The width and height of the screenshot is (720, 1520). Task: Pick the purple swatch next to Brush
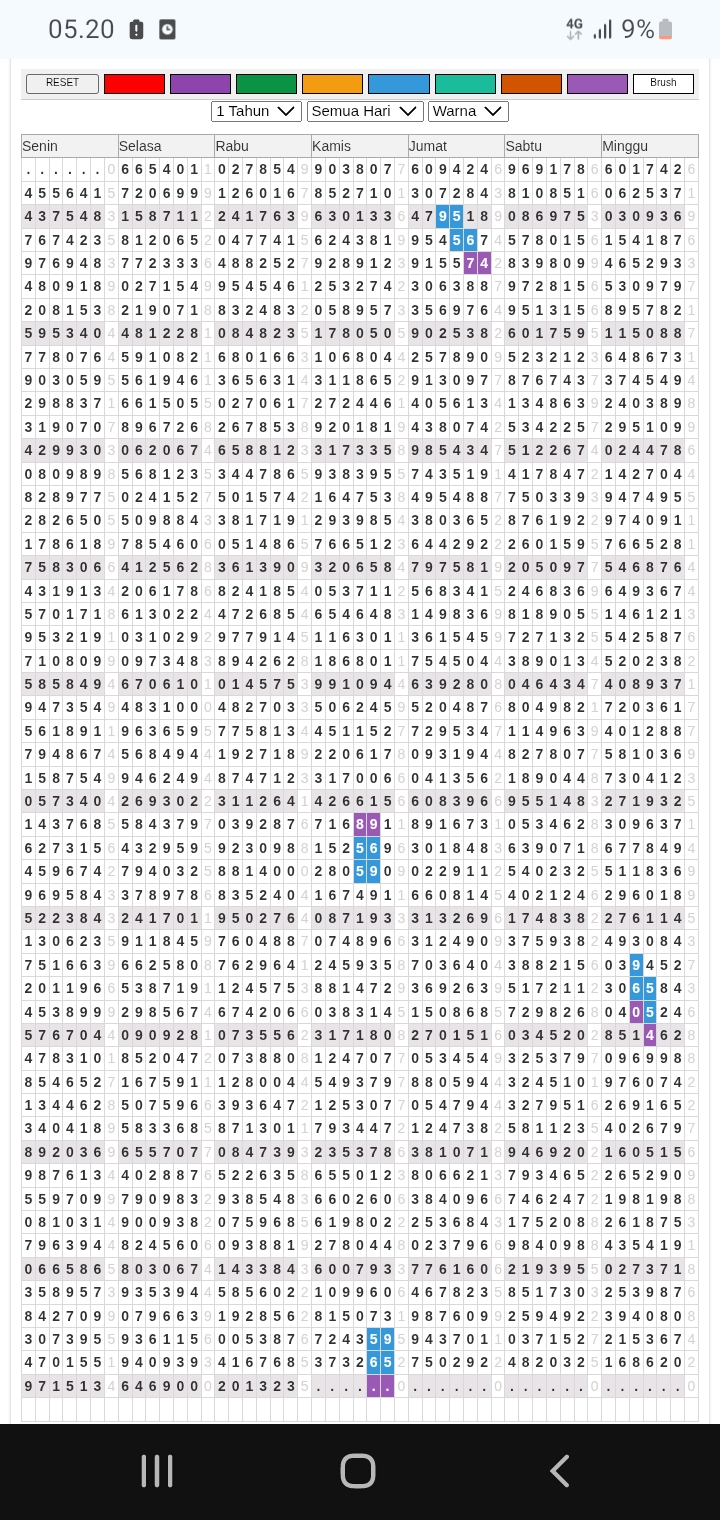click(597, 84)
